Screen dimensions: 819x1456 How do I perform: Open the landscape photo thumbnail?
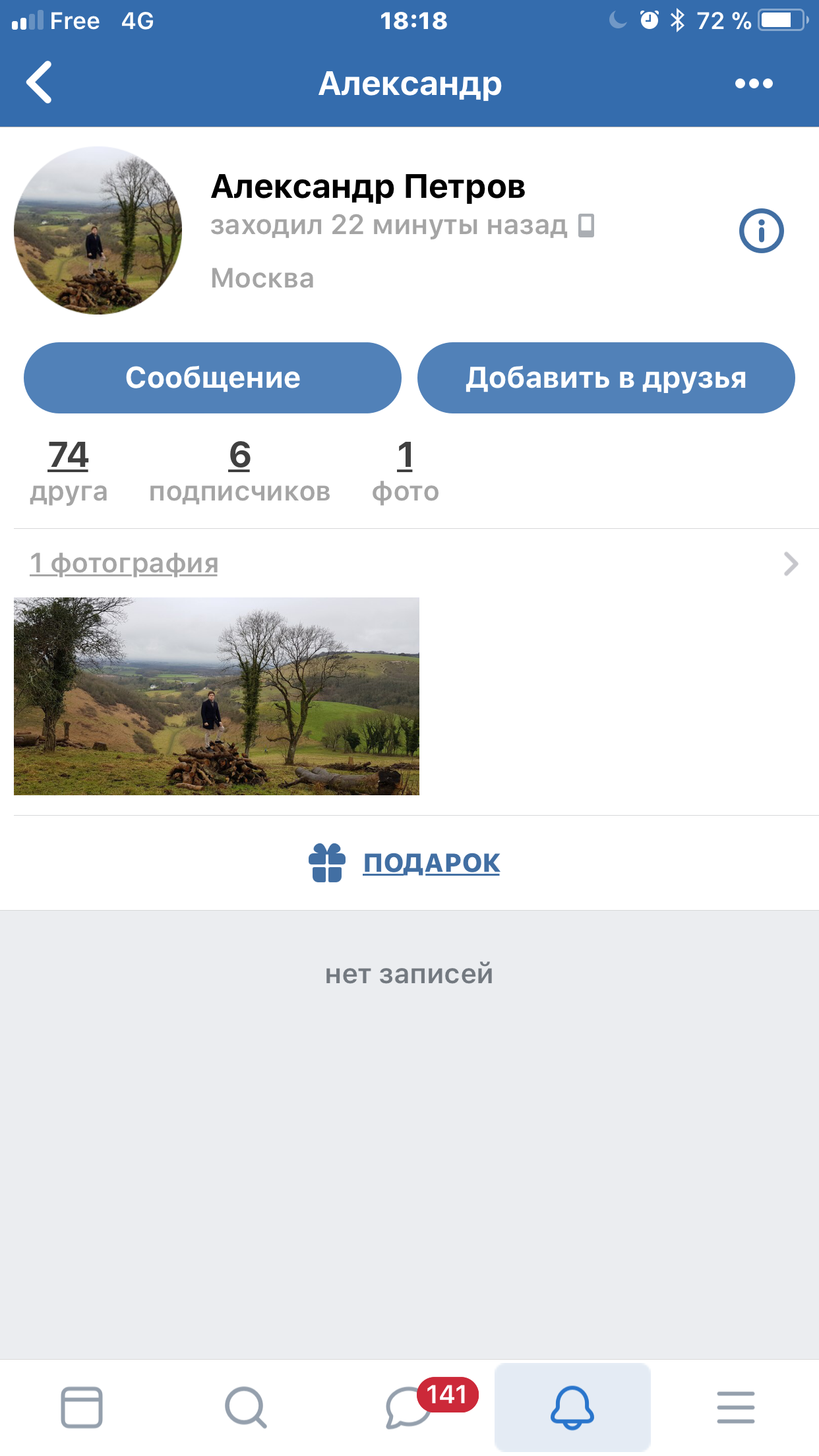pos(216,696)
